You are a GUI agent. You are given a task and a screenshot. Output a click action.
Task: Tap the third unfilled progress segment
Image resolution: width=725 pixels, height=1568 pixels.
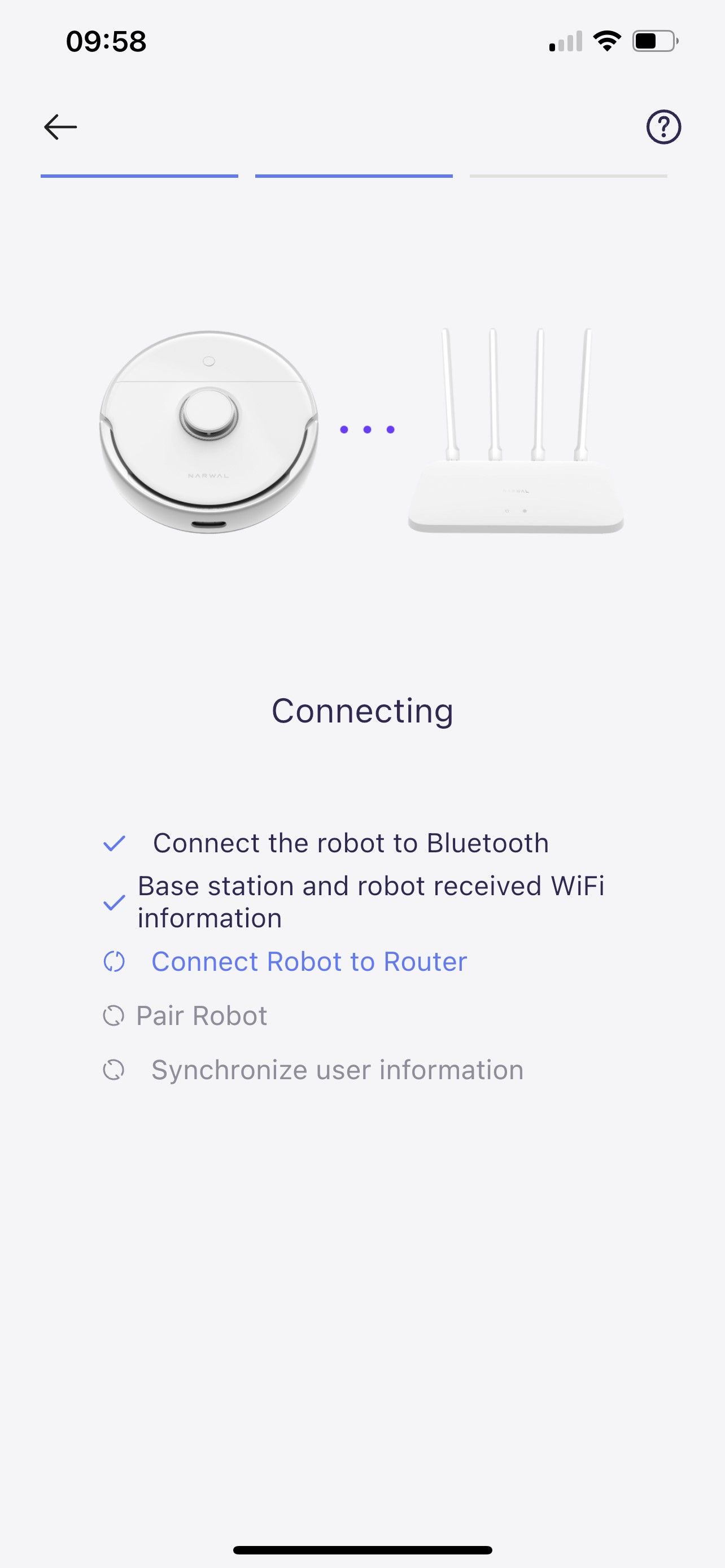pyautogui.click(x=569, y=176)
